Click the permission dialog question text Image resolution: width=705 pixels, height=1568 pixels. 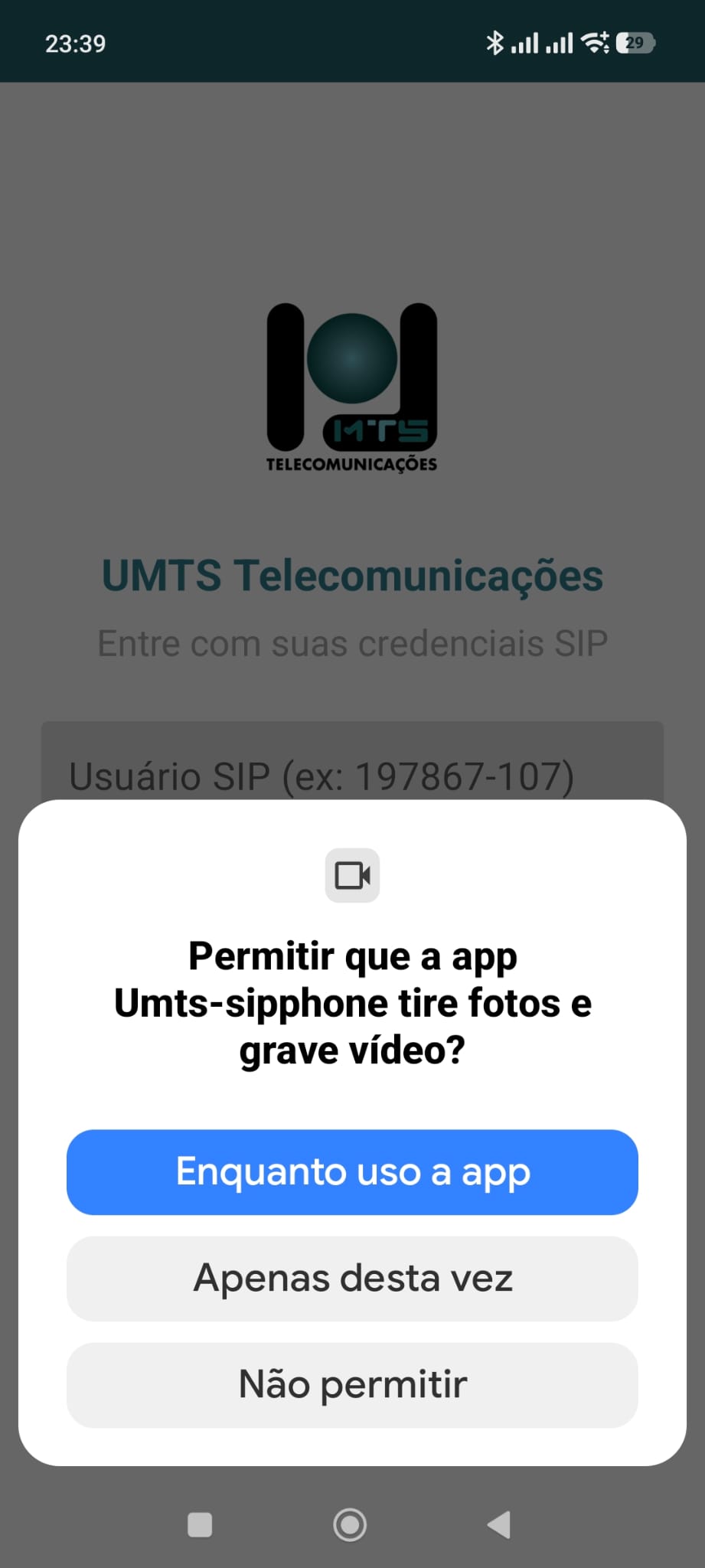351,1002
